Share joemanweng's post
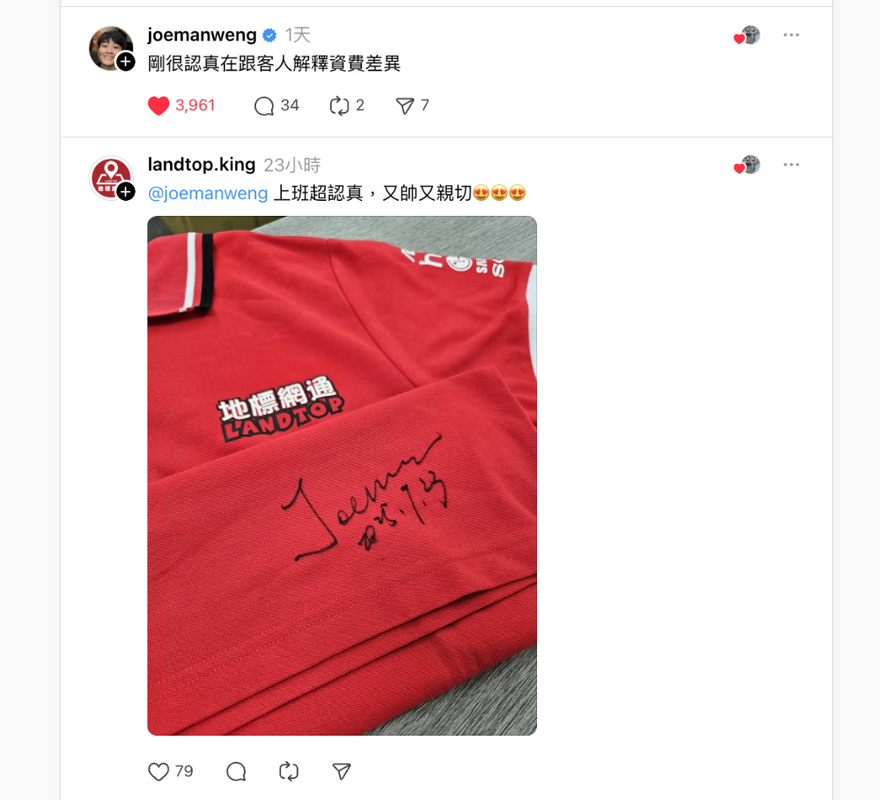884x800 pixels. [405, 106]
